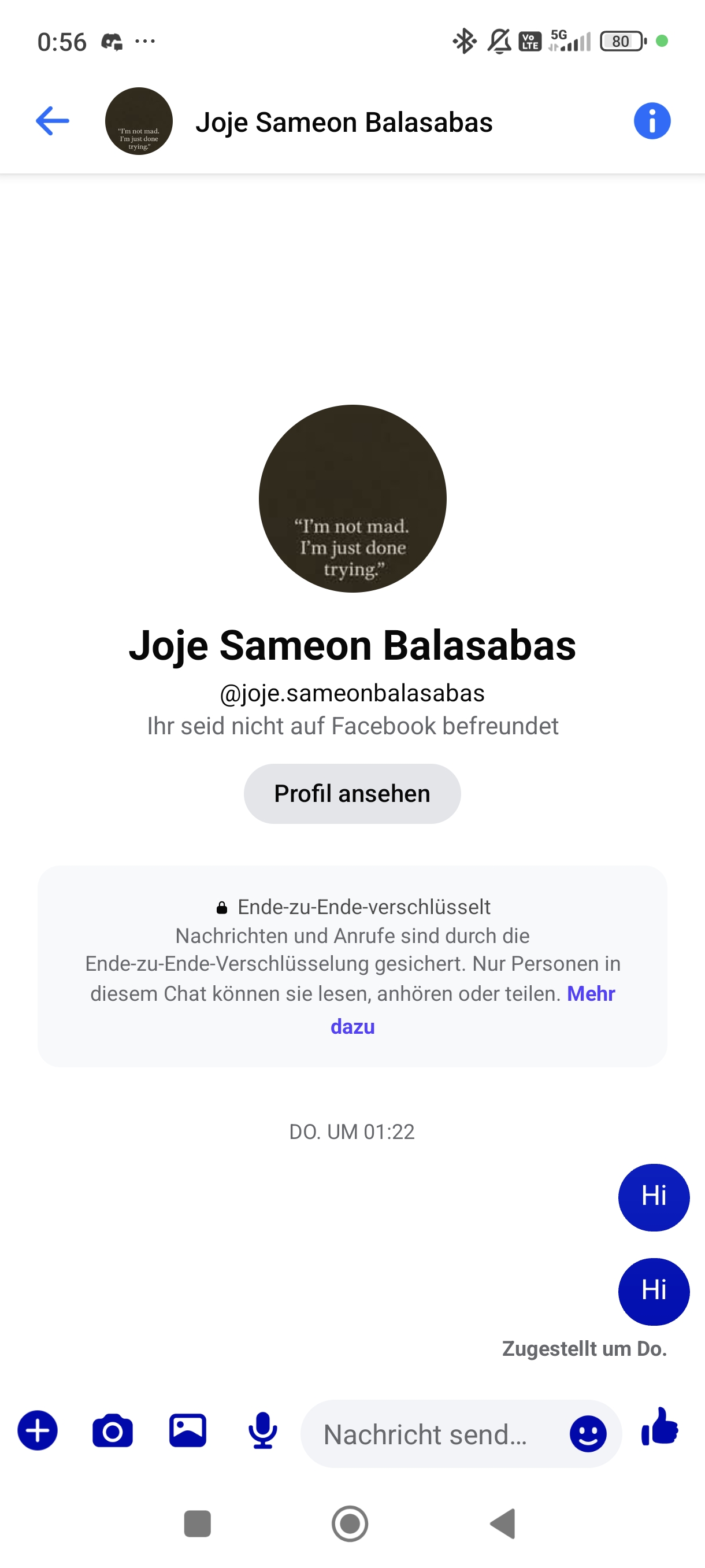
Task: Go to the system home screen
Action: click(350, 1523)
